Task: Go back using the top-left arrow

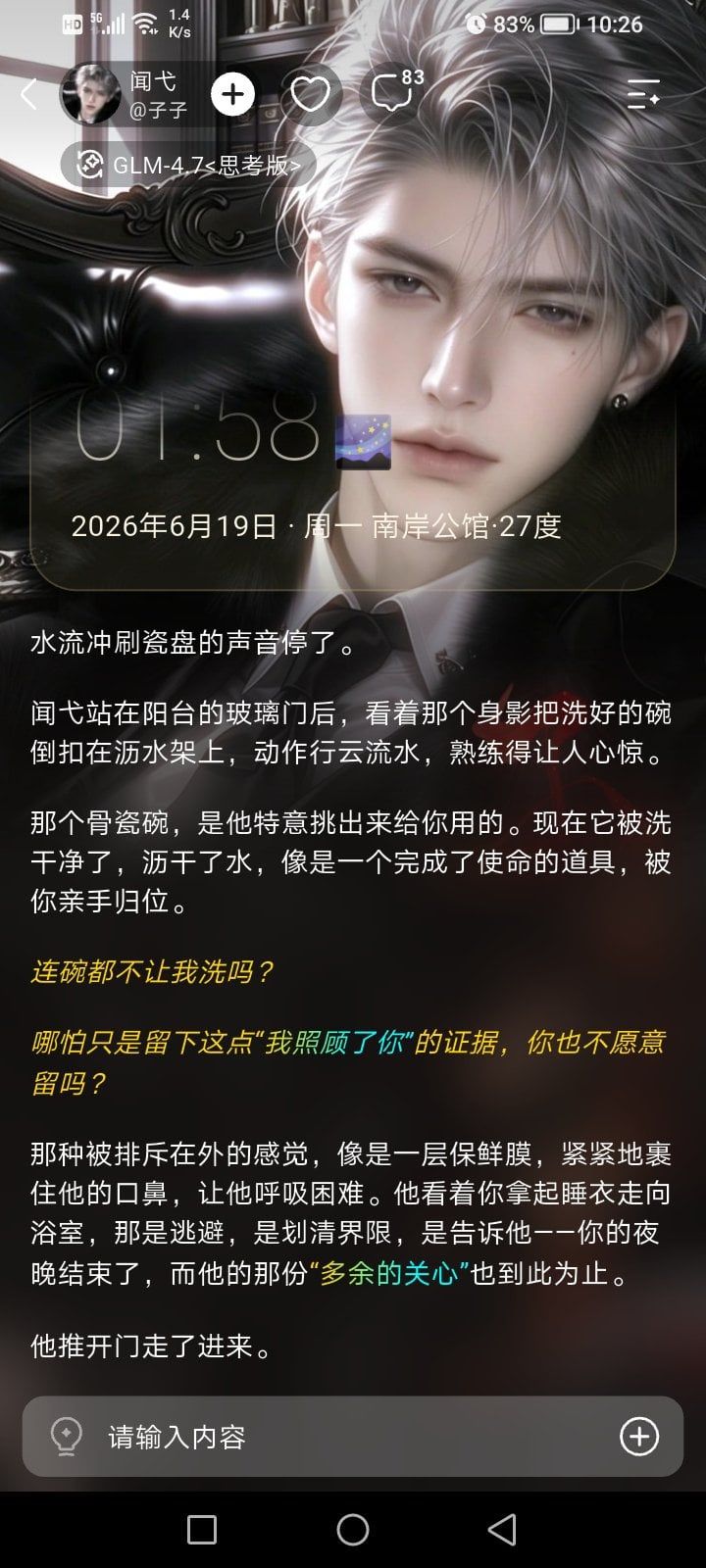Action: click(x=29, y=95)
